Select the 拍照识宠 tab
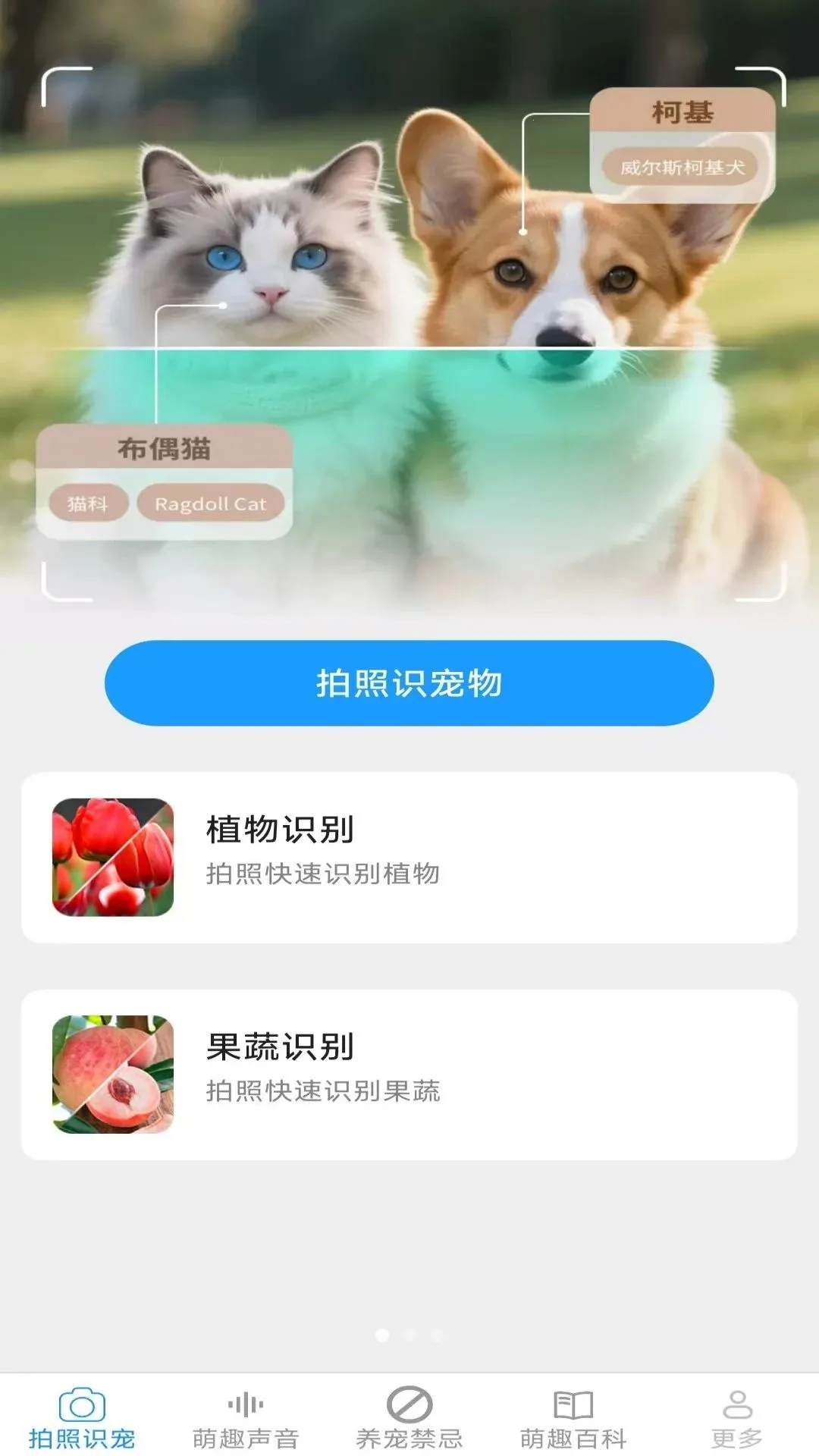Image resolution: width=819 pixels, height=1456 pixels. coord(82,1417)
